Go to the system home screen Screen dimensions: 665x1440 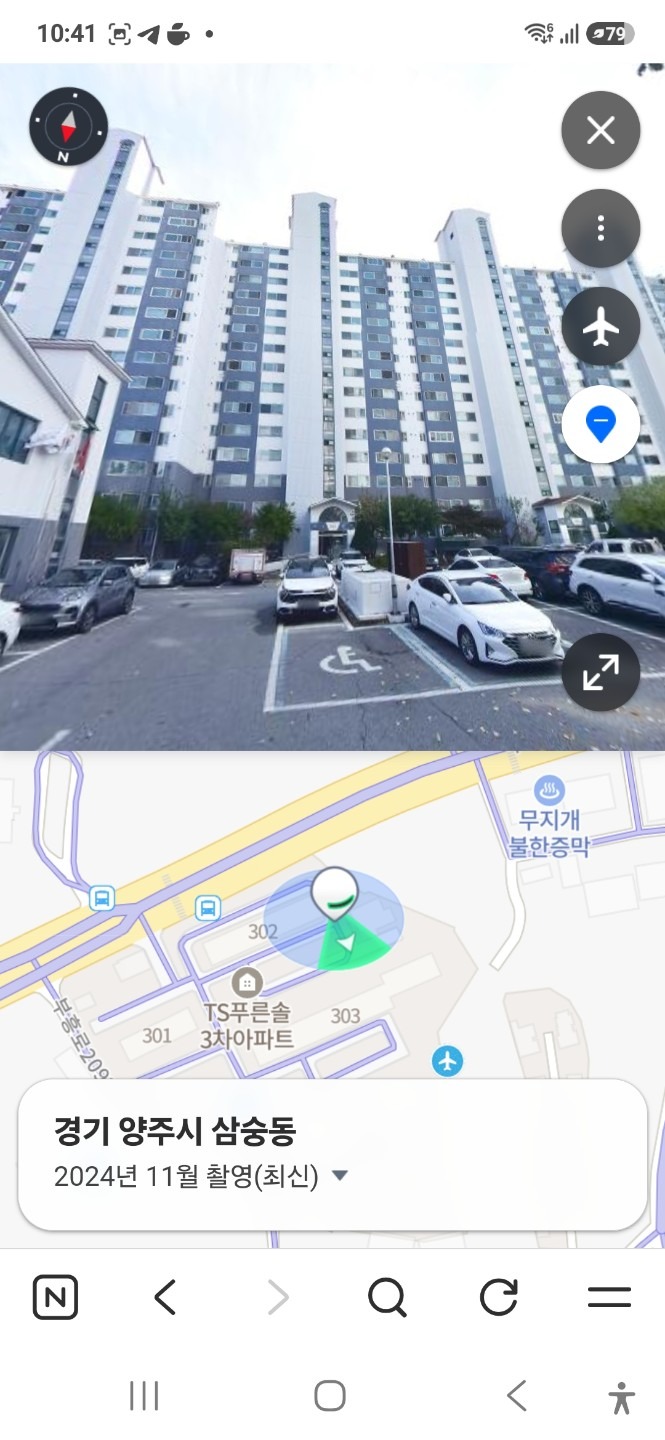(x=330, y=1395)
